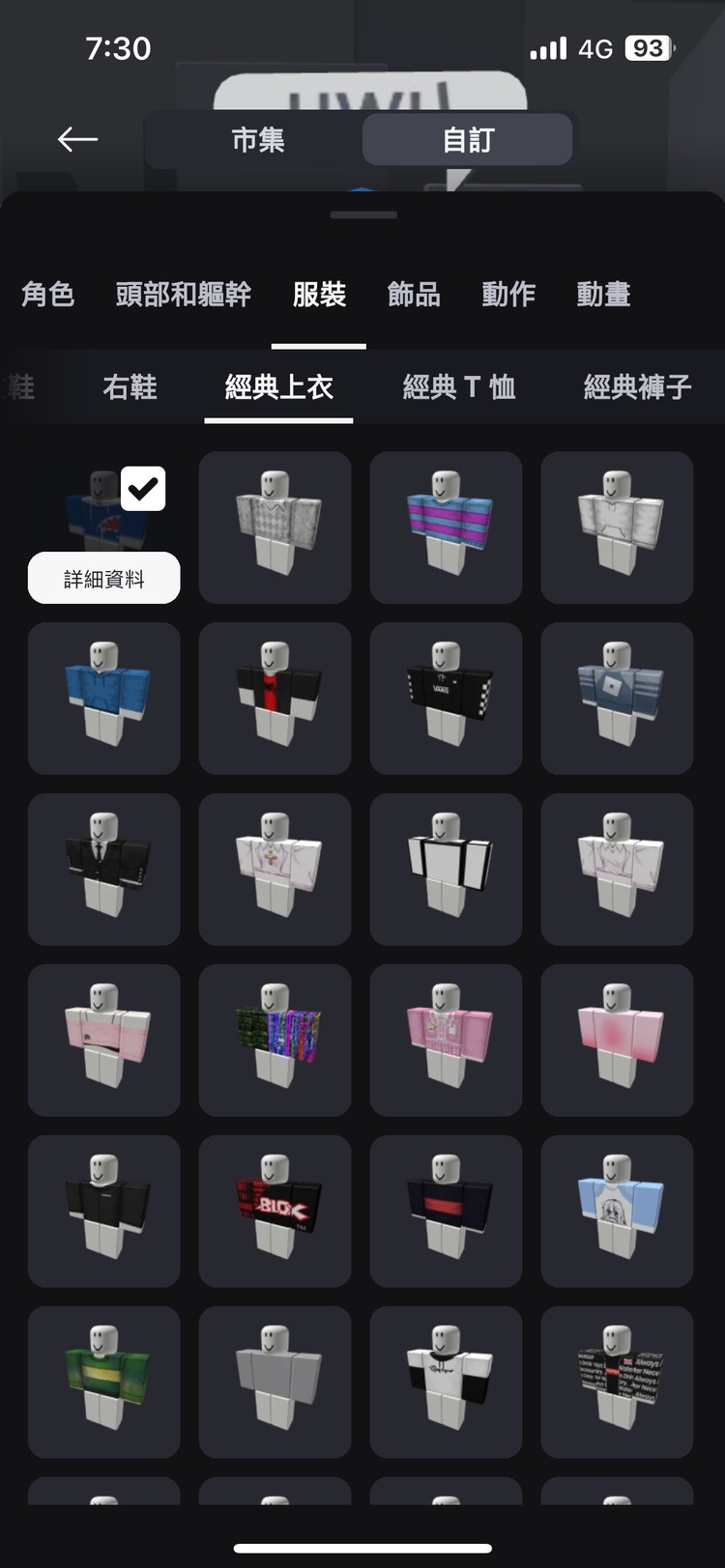The image size is (725, 1568).
Task: Choose the black suit with tie
Action: point(104,869)
